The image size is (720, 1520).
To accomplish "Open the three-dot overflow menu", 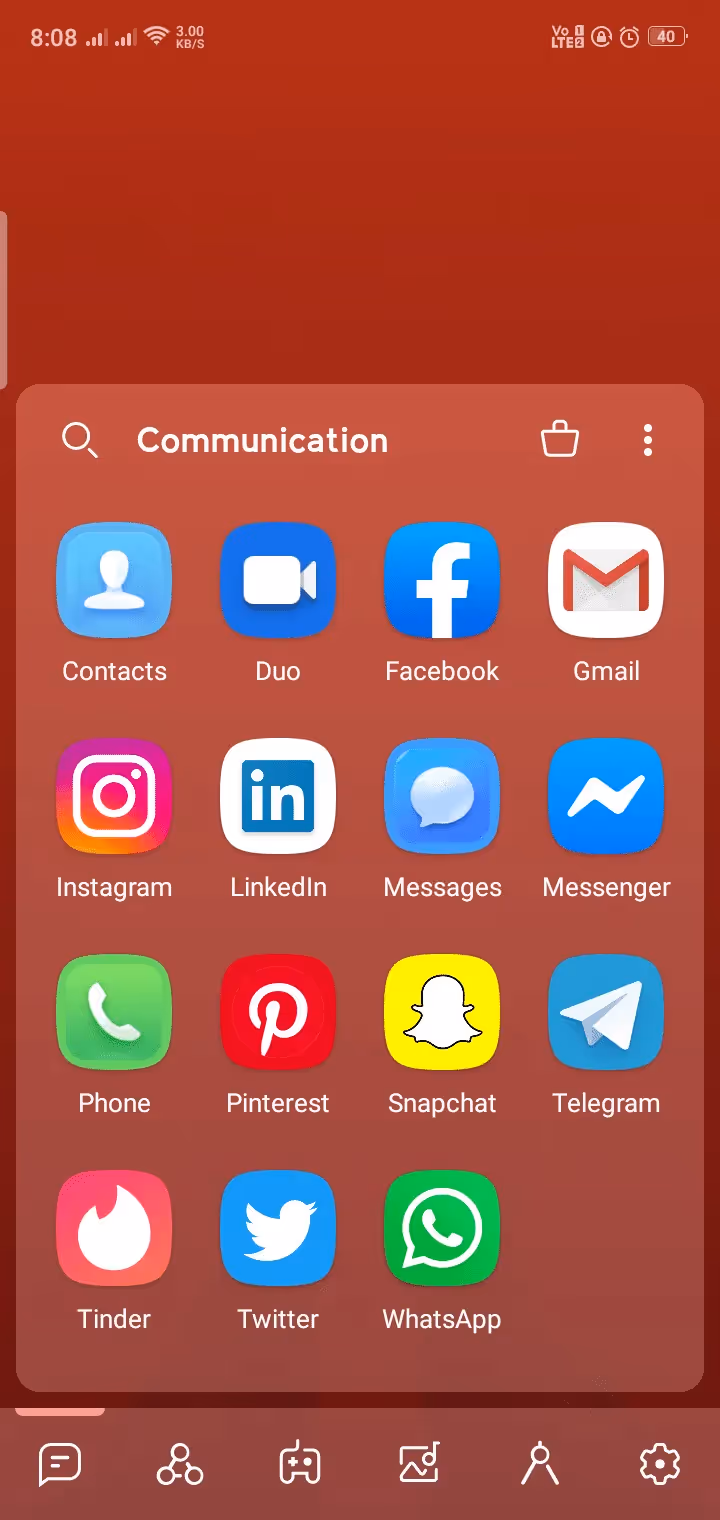I will pyautogui.click(x=648, y=440).
